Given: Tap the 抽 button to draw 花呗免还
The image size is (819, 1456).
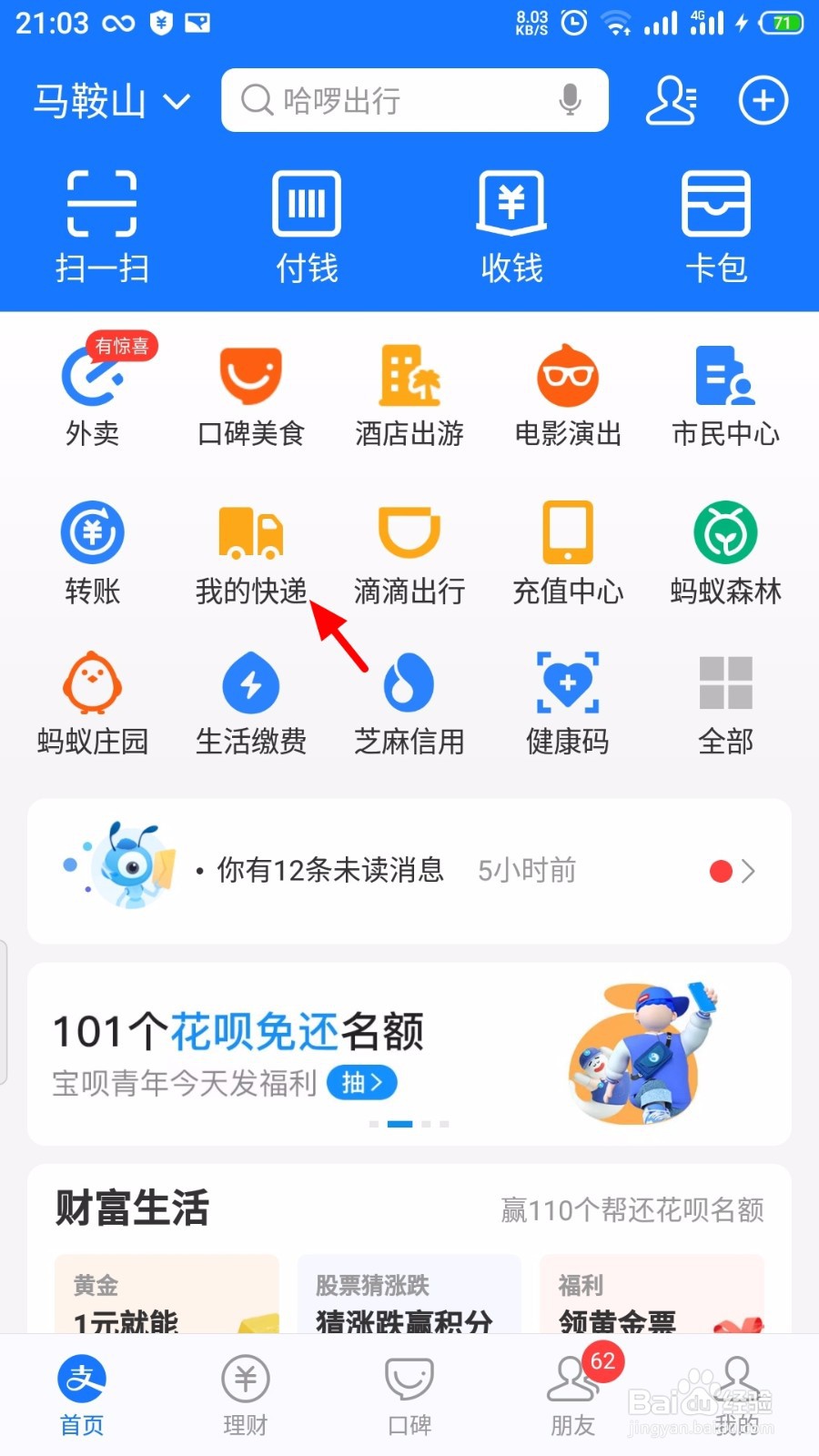Looking at the screenshot, I should tap(360, 1083).
